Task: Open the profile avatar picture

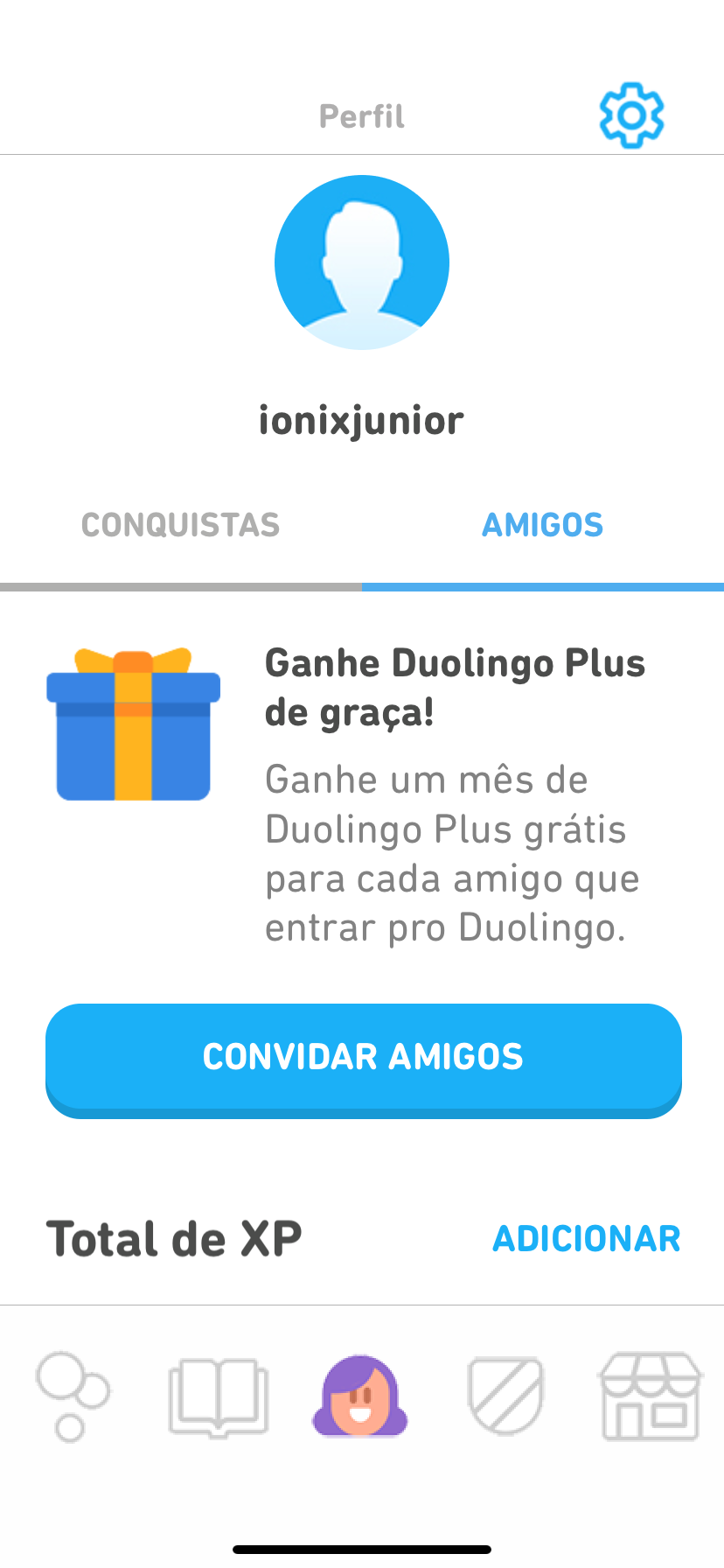Action: (362, 262)
